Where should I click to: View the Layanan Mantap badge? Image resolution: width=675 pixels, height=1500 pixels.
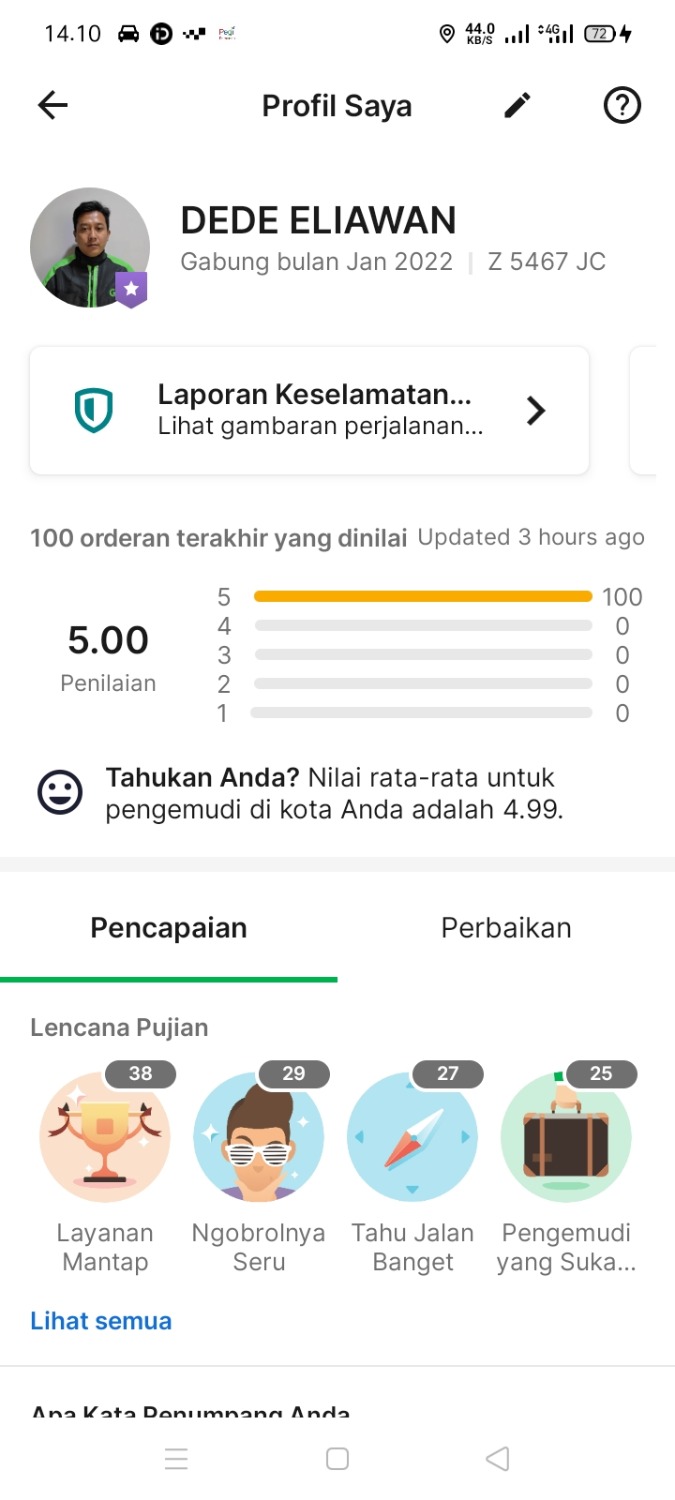pos(105,1138)
